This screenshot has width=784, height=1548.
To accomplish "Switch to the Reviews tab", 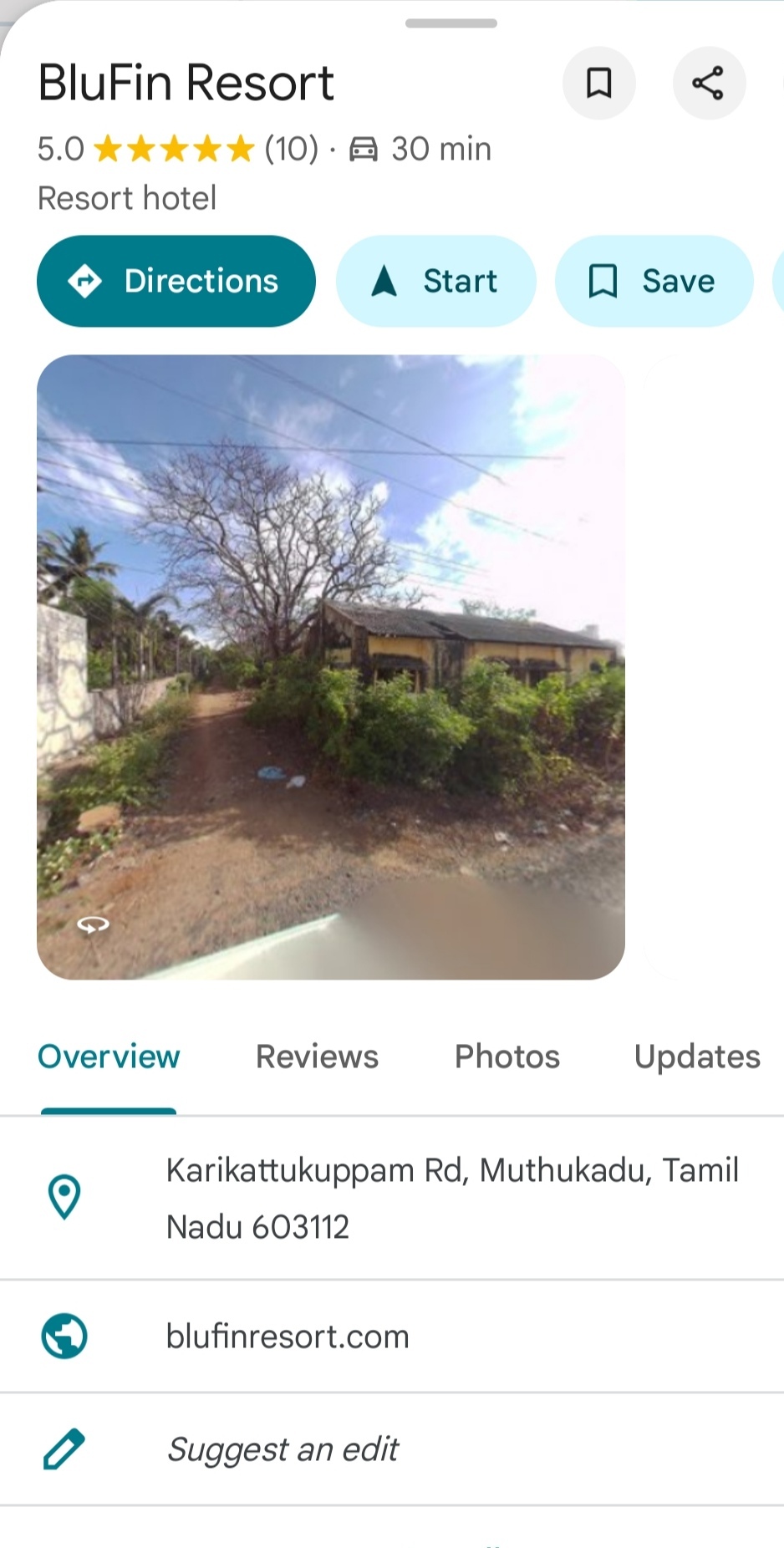I will pos(317,1057).
